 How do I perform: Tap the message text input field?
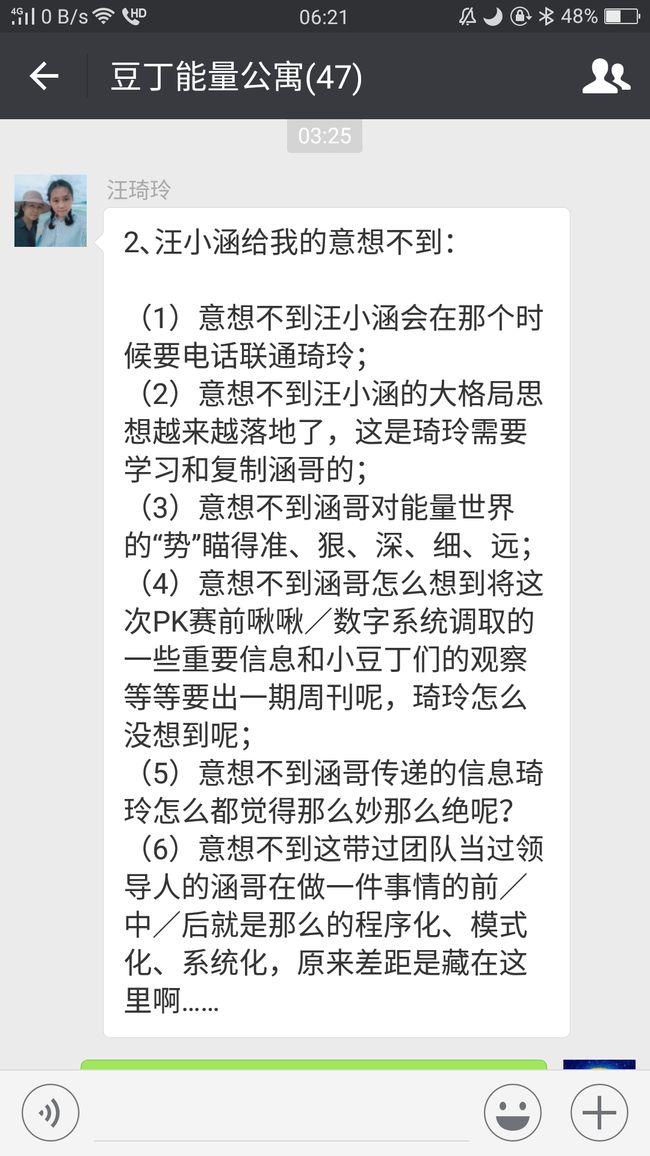(x=281, y=1115)
